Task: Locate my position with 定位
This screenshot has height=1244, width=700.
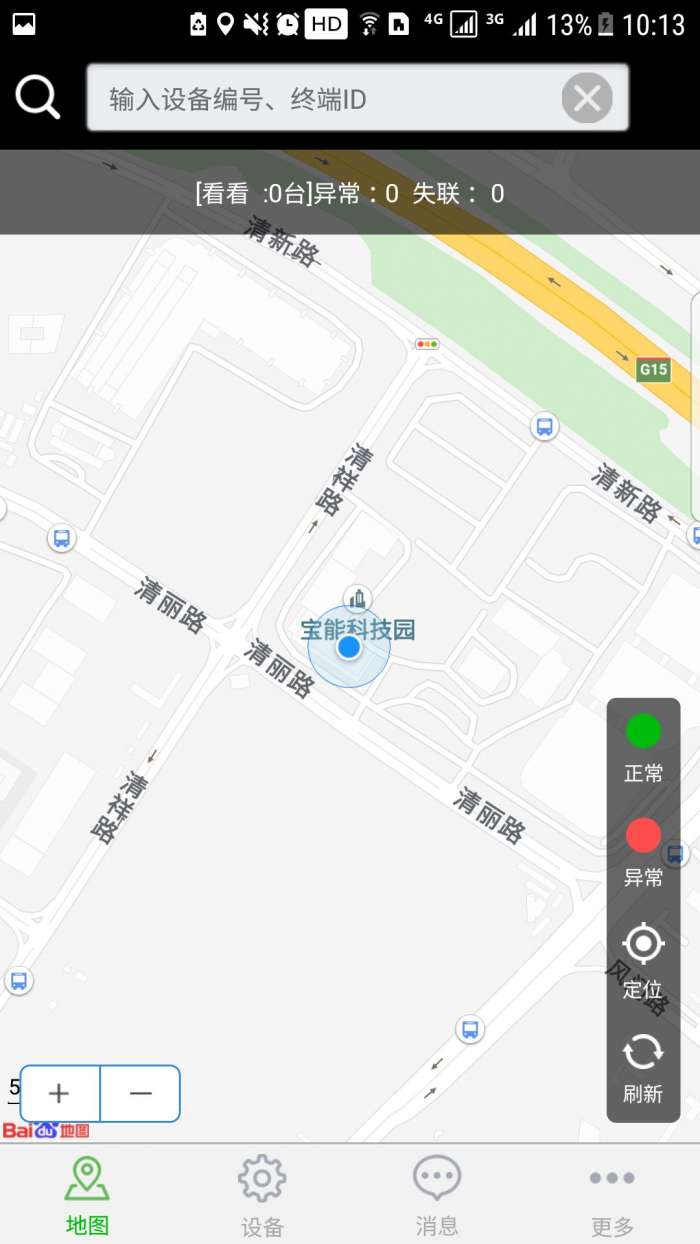Action: pos(643,960)
